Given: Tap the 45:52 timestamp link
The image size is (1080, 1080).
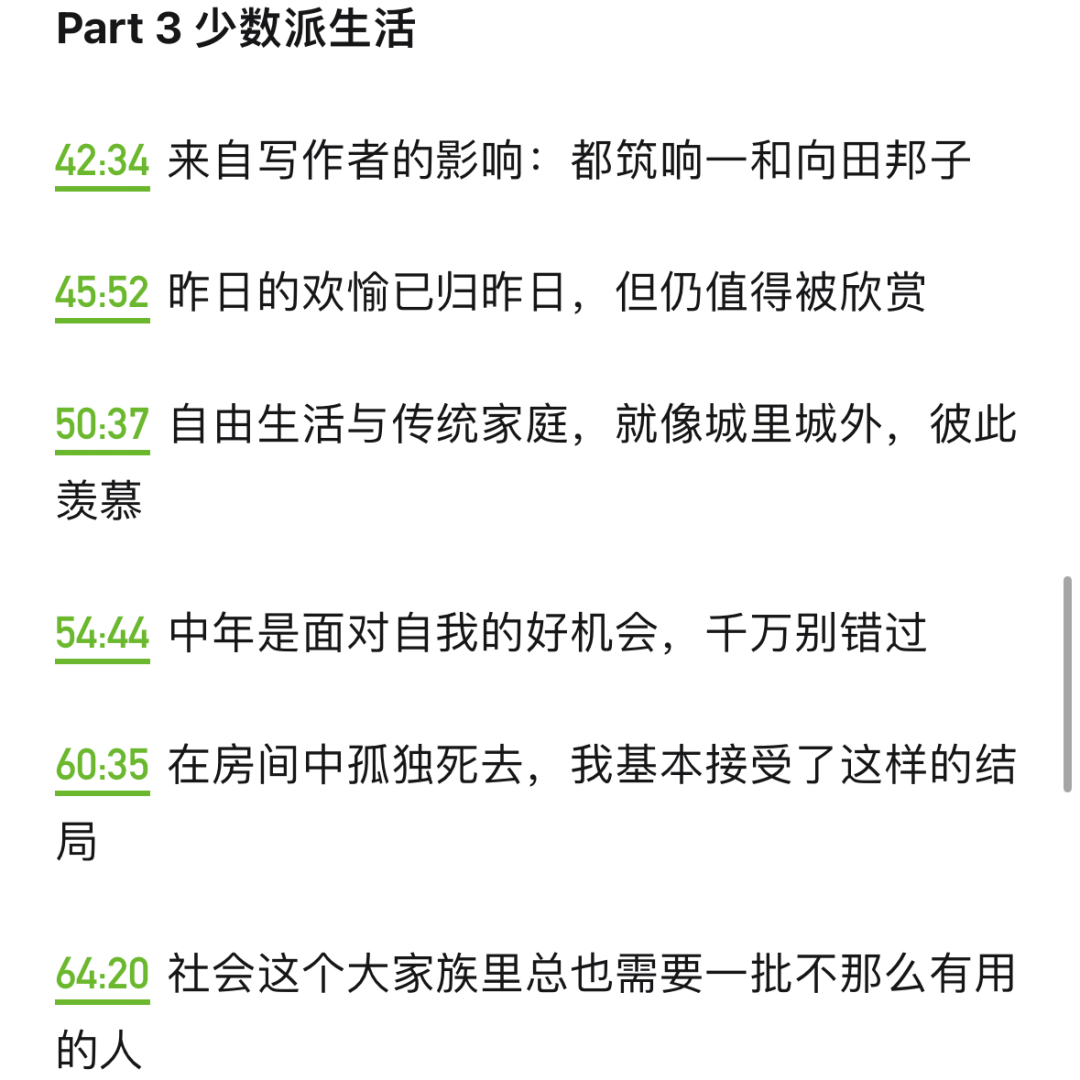Looking at the screenshot, I should [102, 293].
